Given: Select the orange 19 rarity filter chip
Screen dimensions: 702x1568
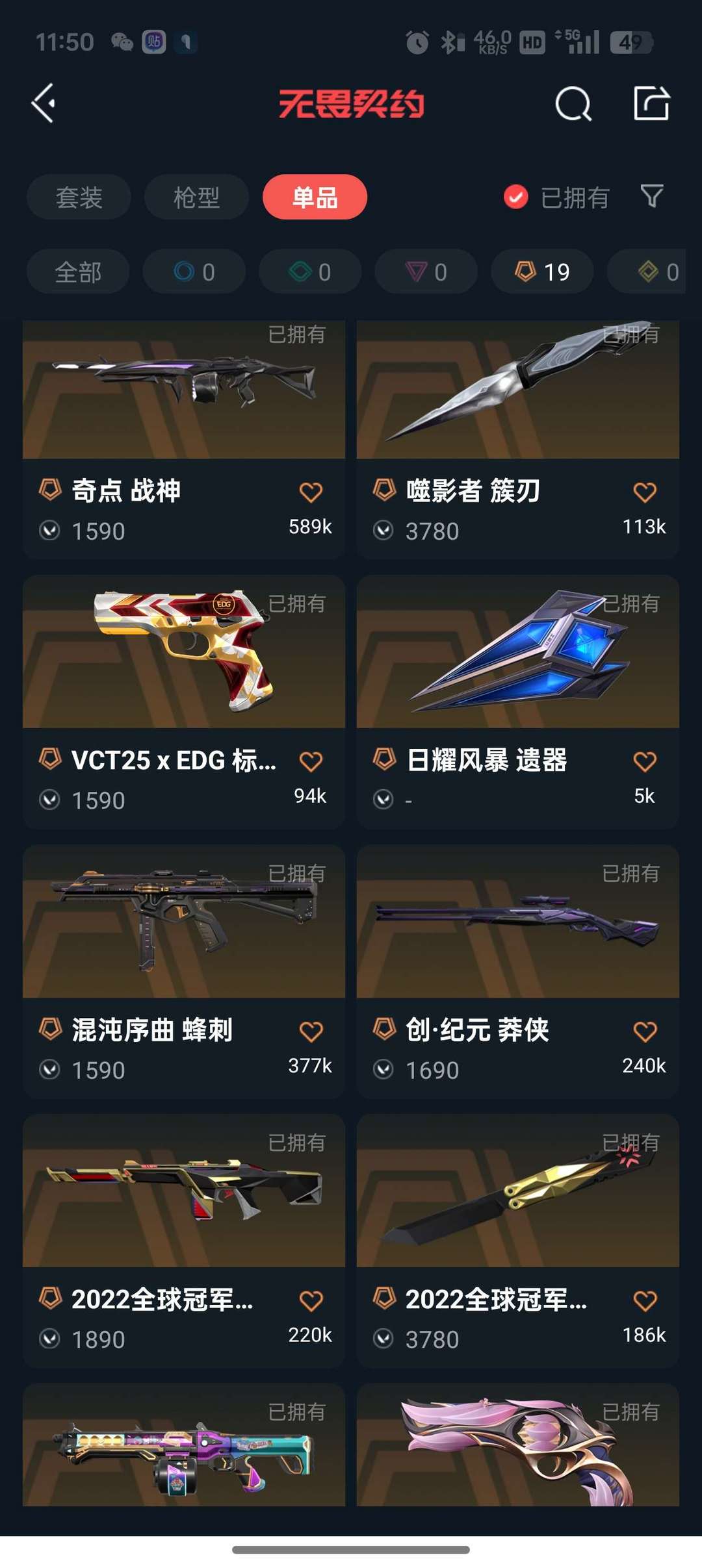Looking at the screenshot, I should tap(541, 272).
